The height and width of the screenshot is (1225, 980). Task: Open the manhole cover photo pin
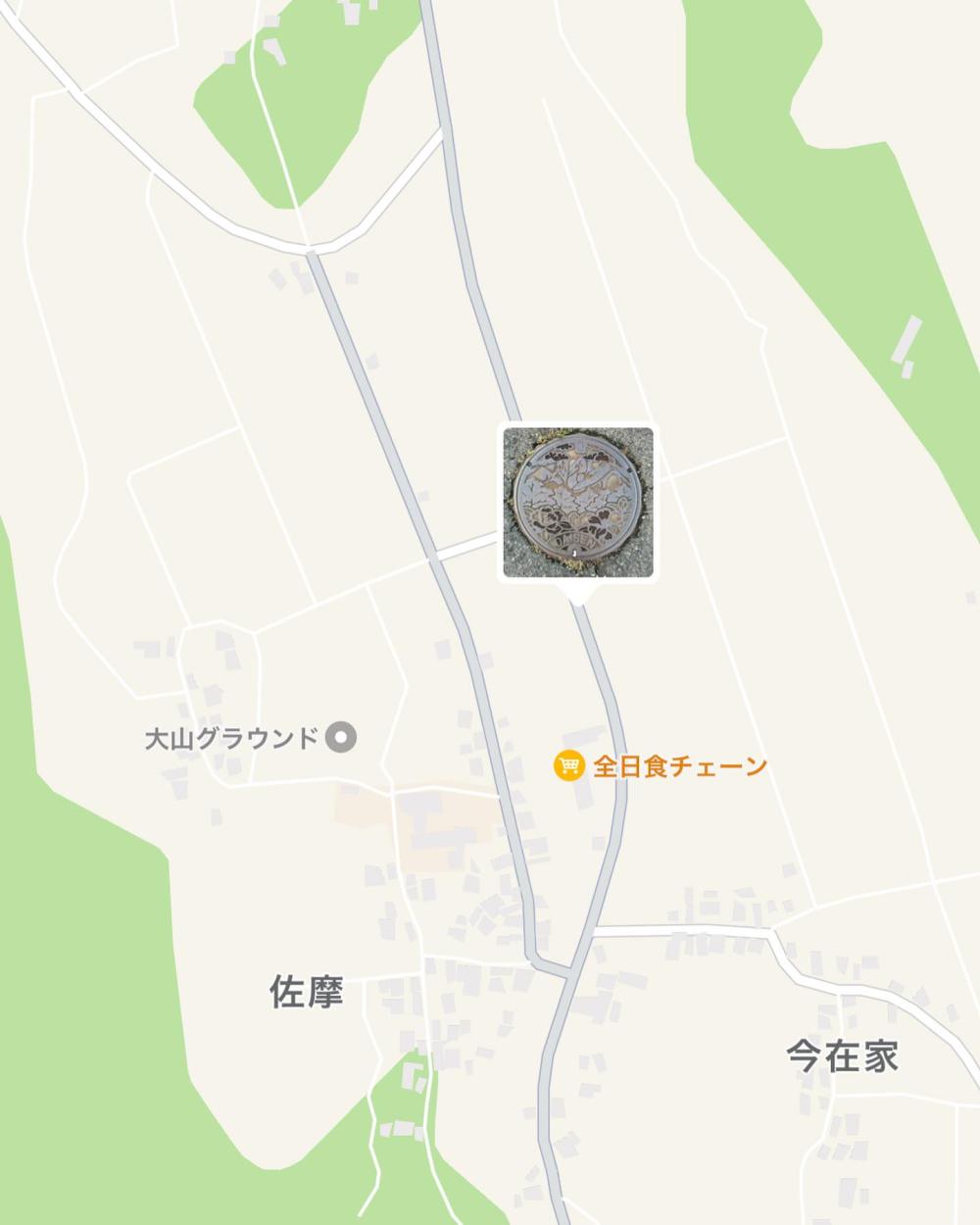coord(577,502)
